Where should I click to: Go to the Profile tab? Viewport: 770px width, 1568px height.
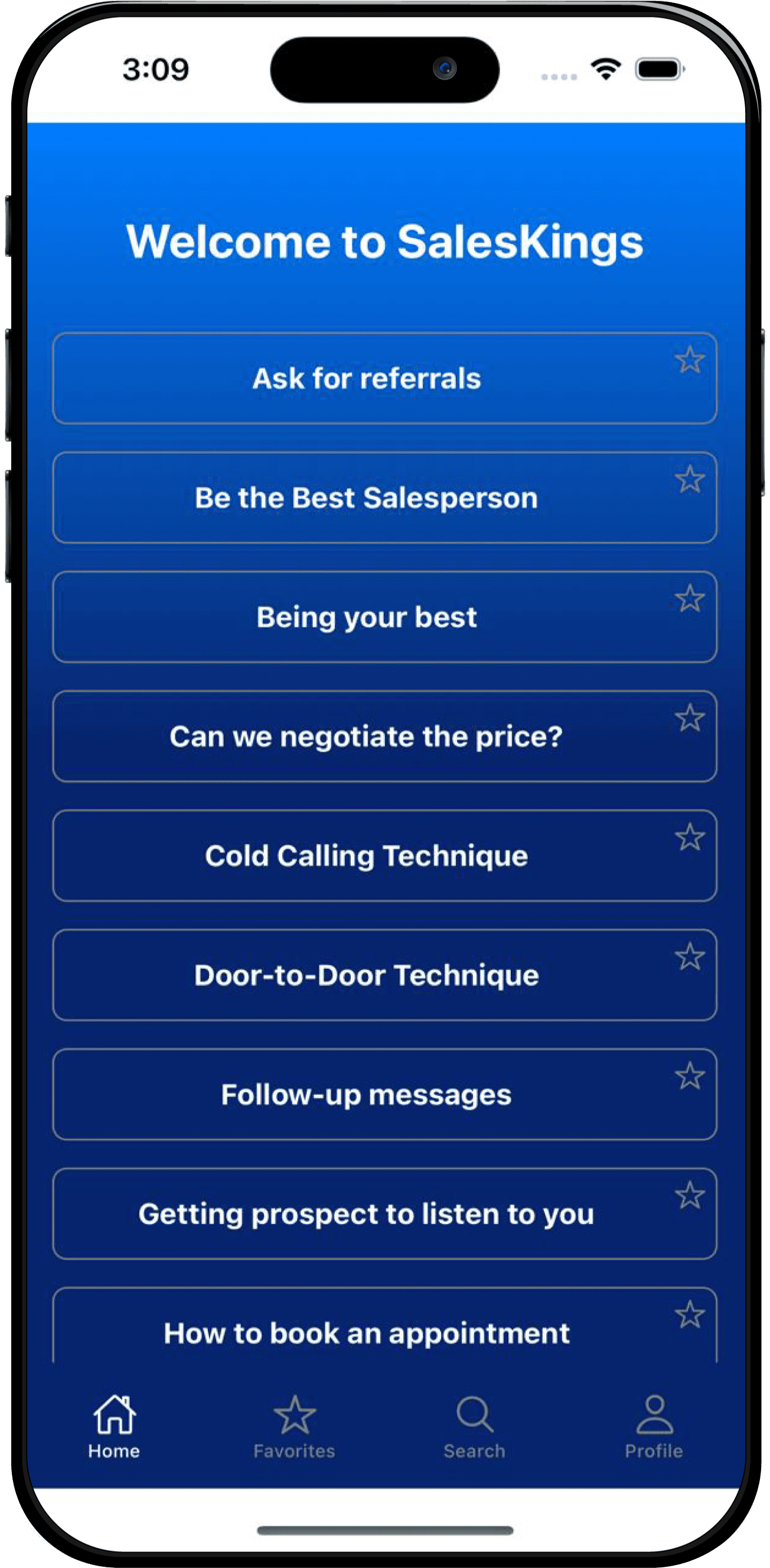point(654,1427)
